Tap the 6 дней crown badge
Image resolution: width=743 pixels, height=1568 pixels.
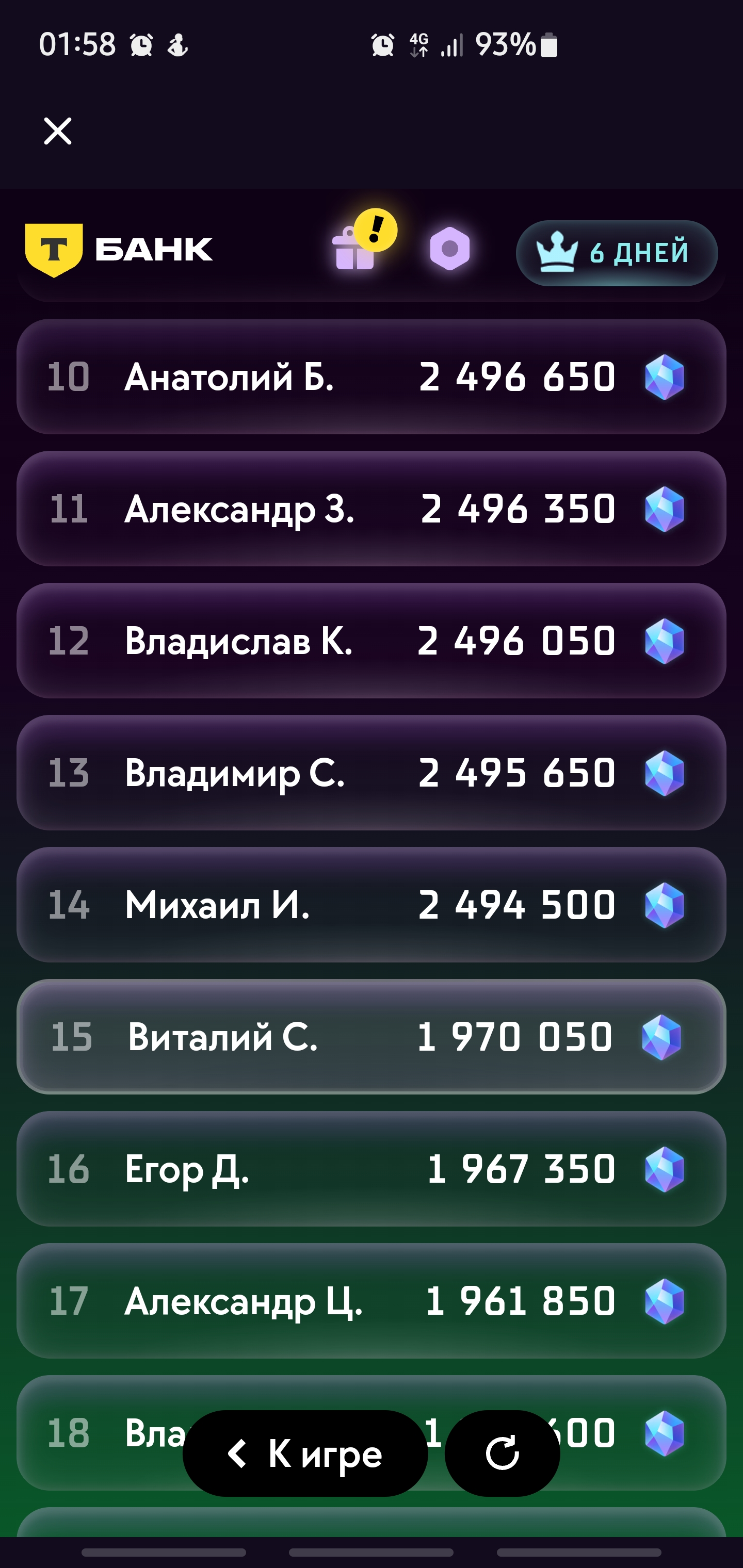coord(616,253)
